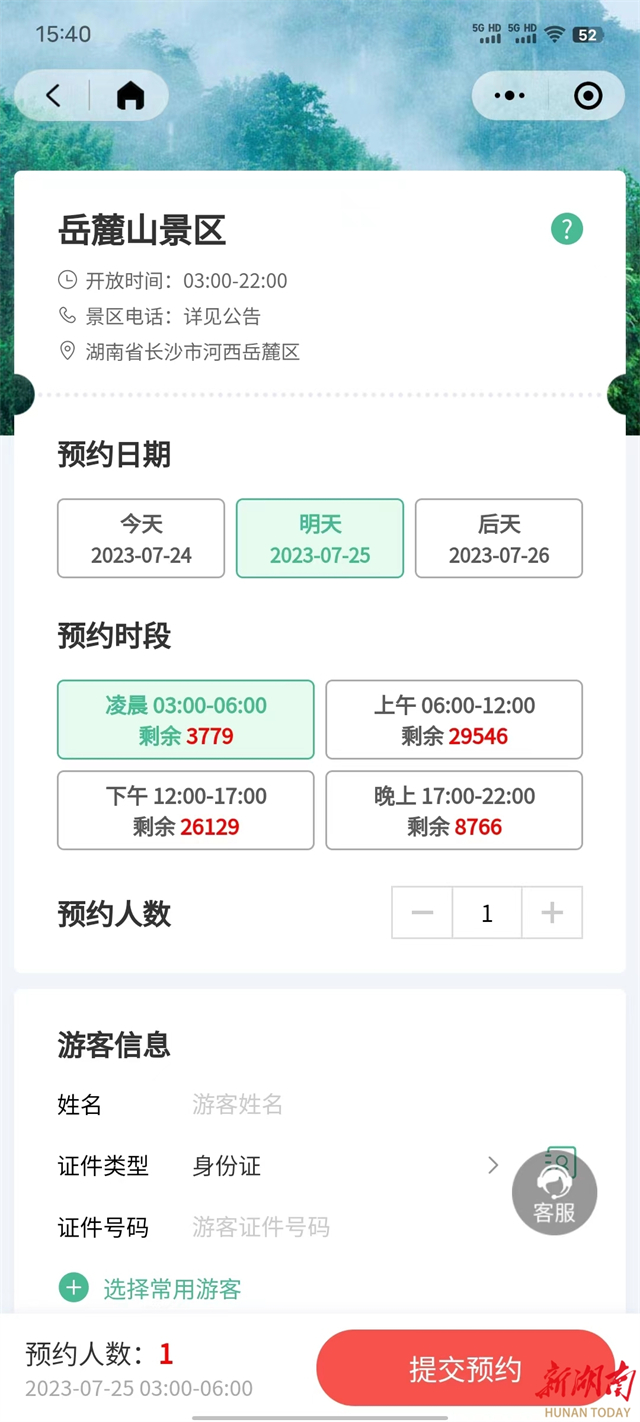Viewport: 640px width, 1422px height.
Task: Go back to the previous page
Action: click(54, 96)
